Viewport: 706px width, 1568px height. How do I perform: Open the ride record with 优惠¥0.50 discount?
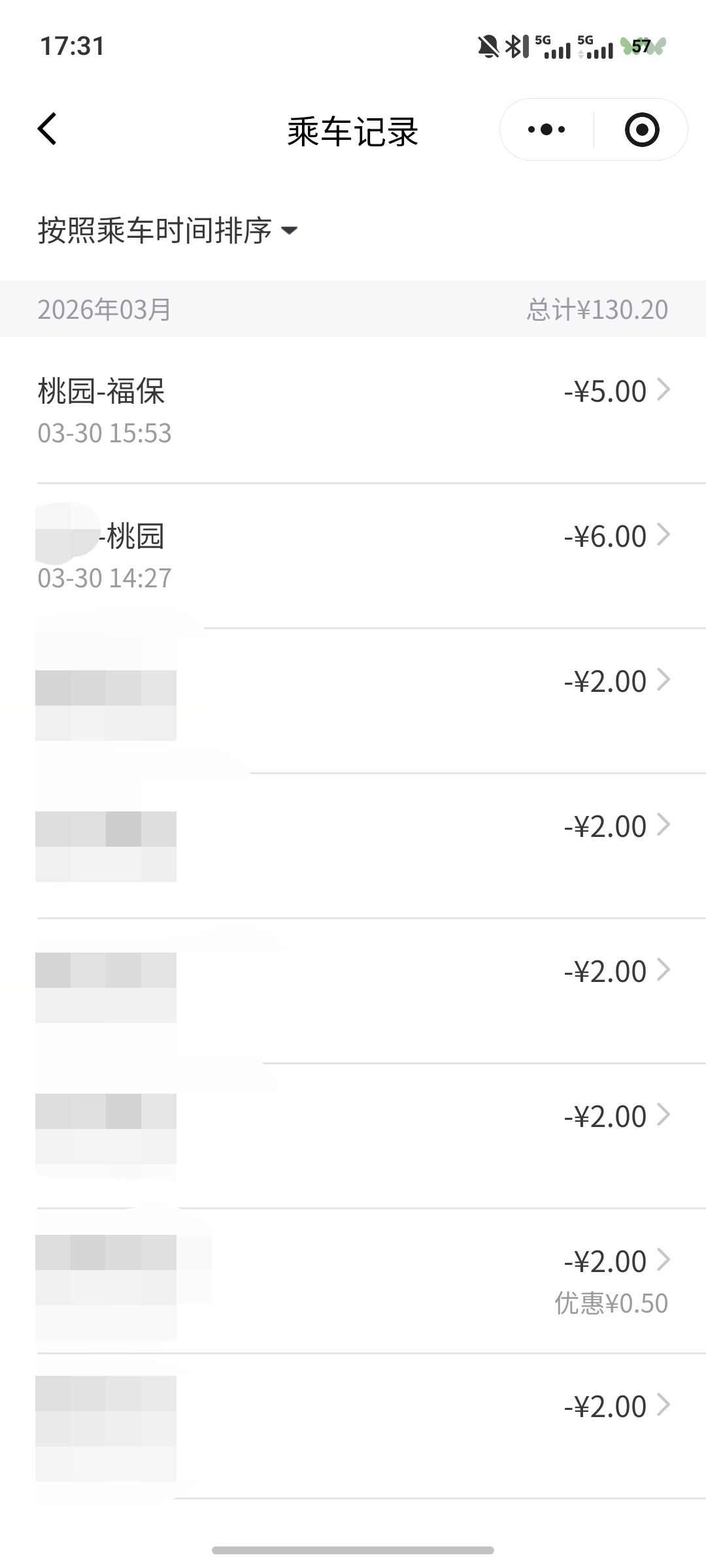[353, 1280]
